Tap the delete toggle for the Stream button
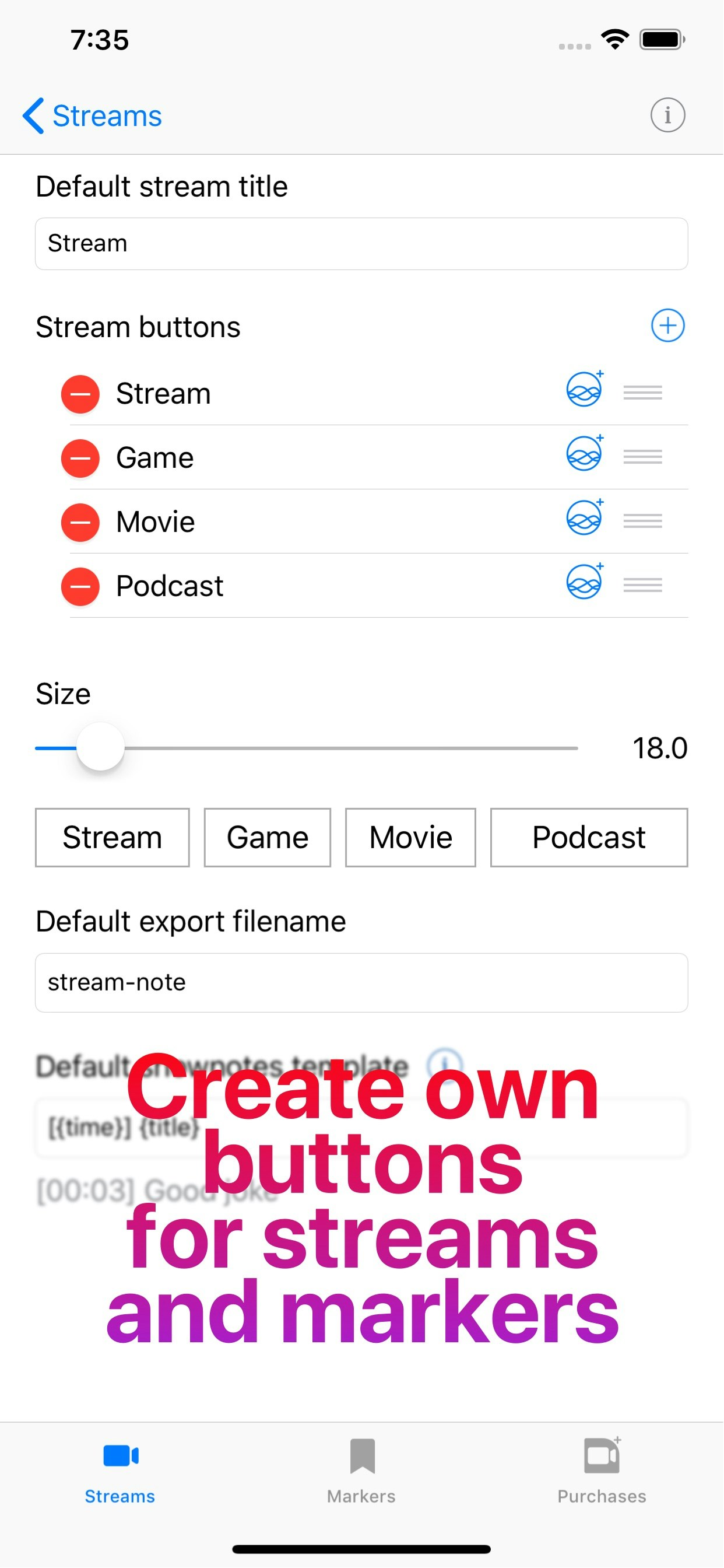Screen dimensions: 724x1568 [x=80, y=393]
